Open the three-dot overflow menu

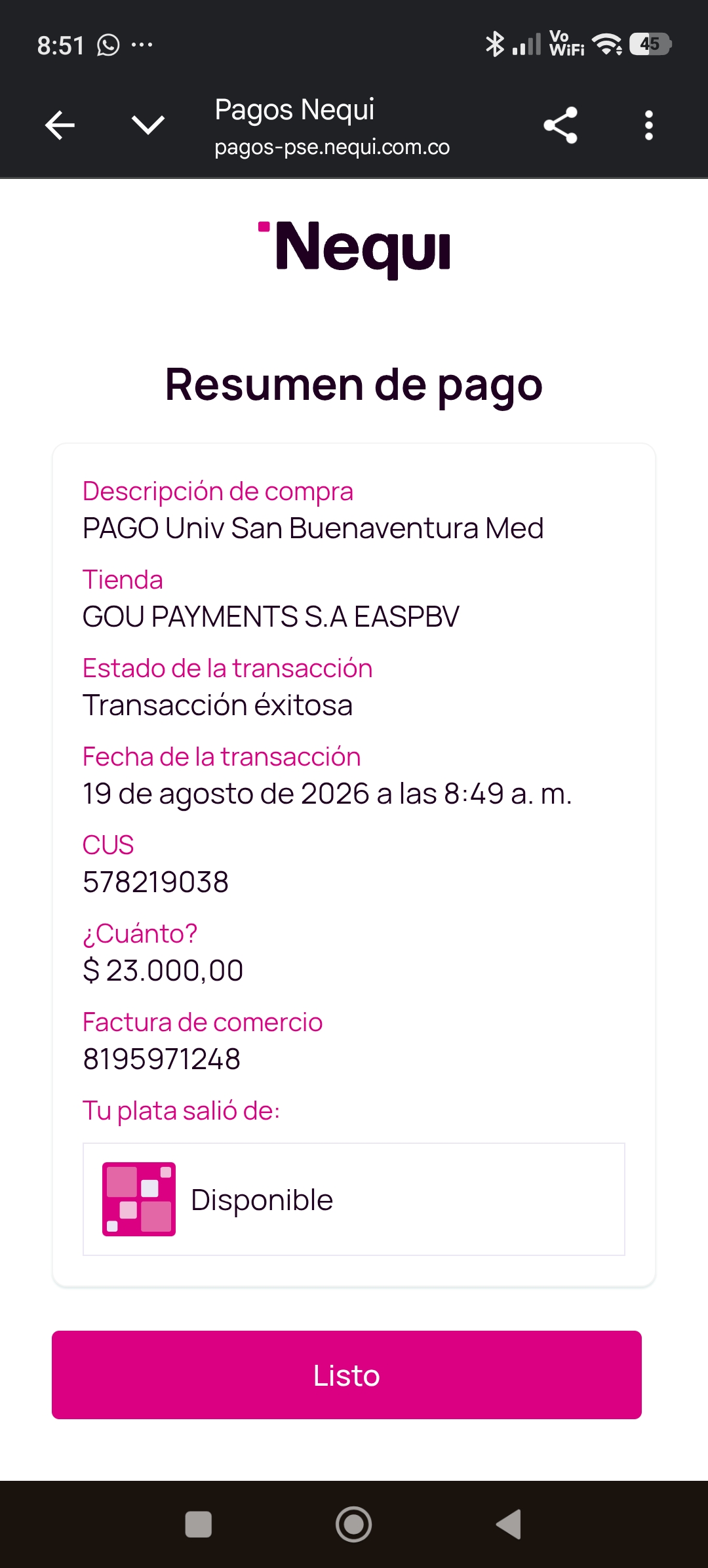(649, 125)
